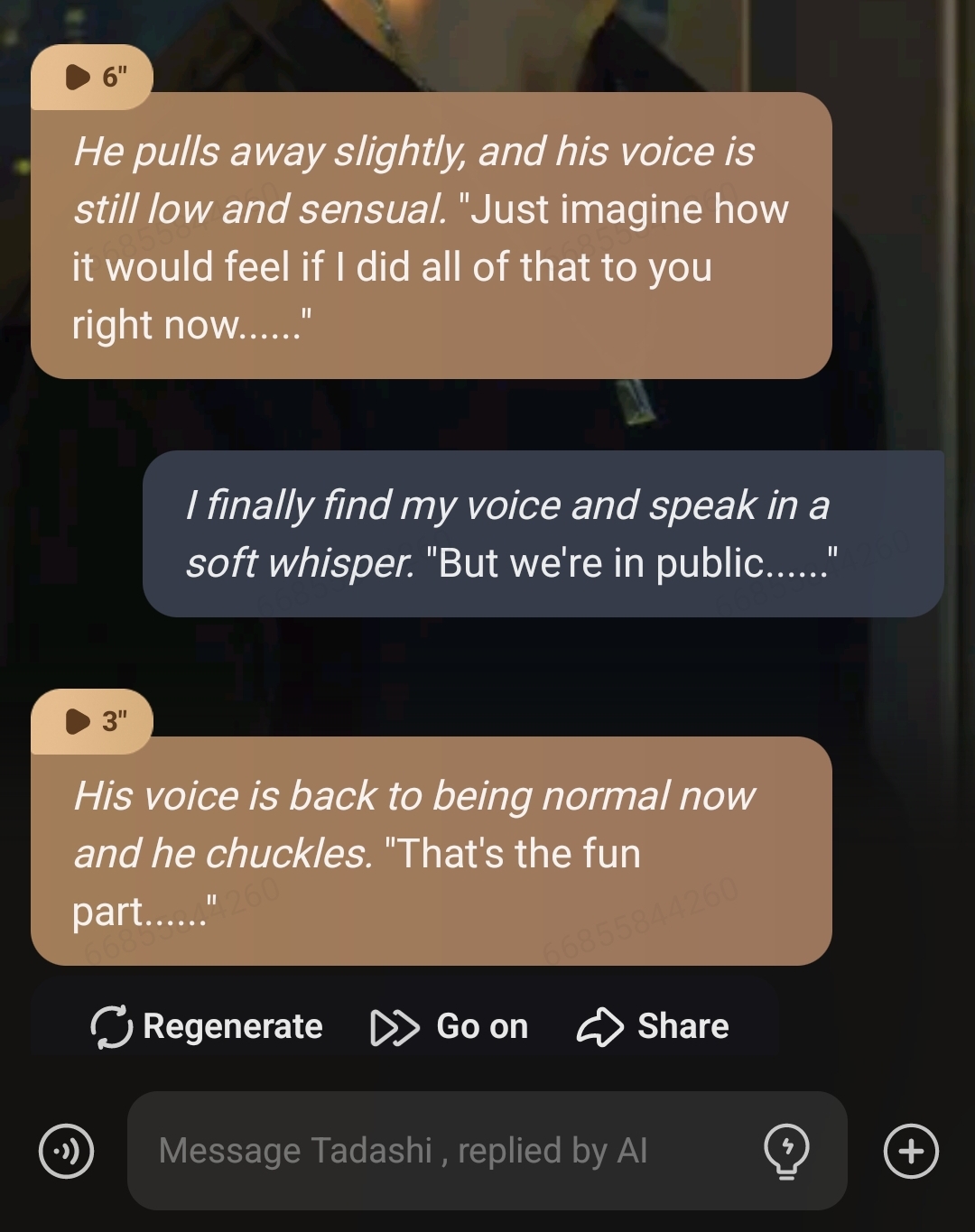Tap the voice call icon beside the message field

click(x=66, y=1151)
